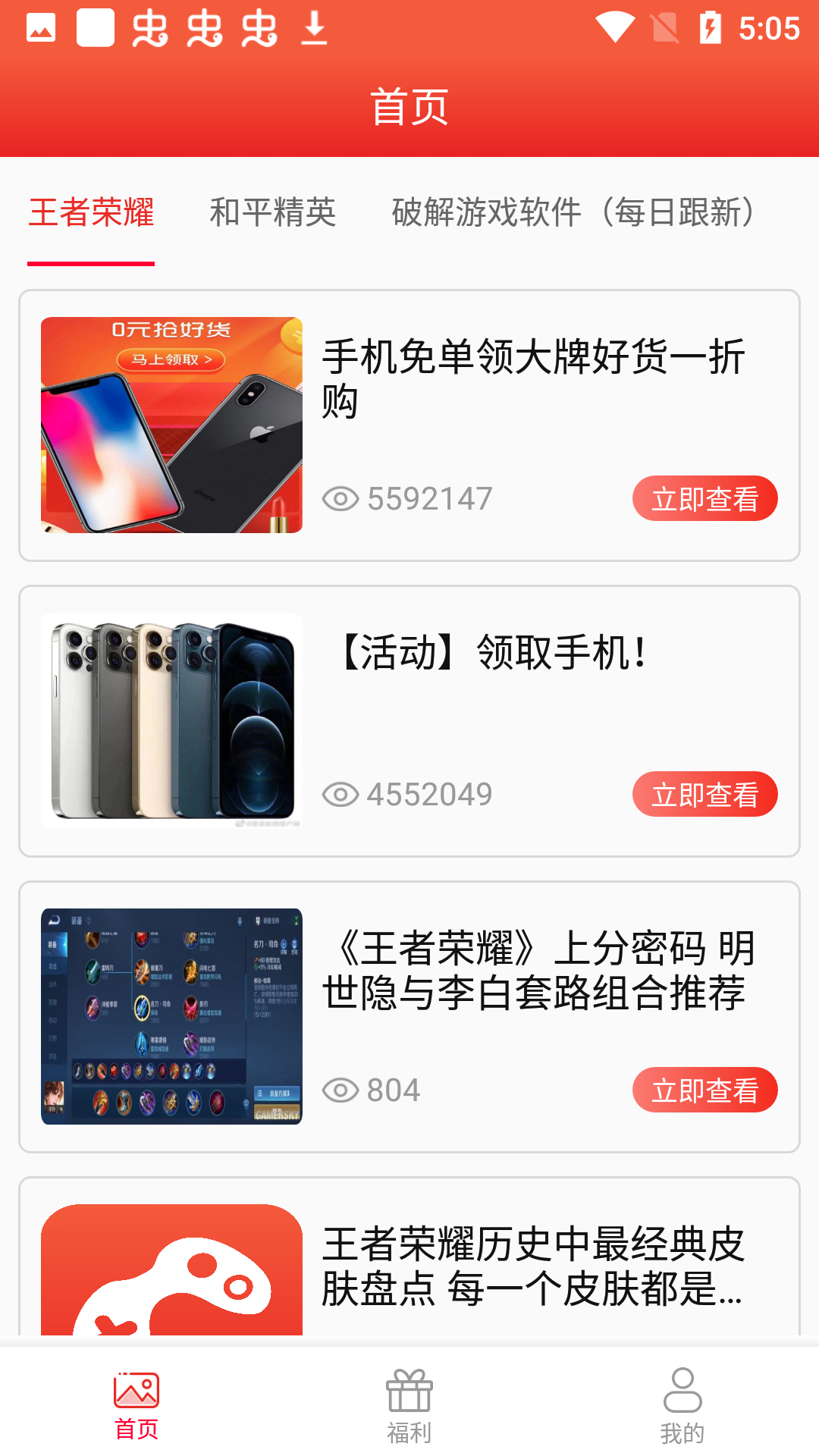Switch to the 王者荣耀 tab
Screen dimensions: 819x1456
(91, 213)
